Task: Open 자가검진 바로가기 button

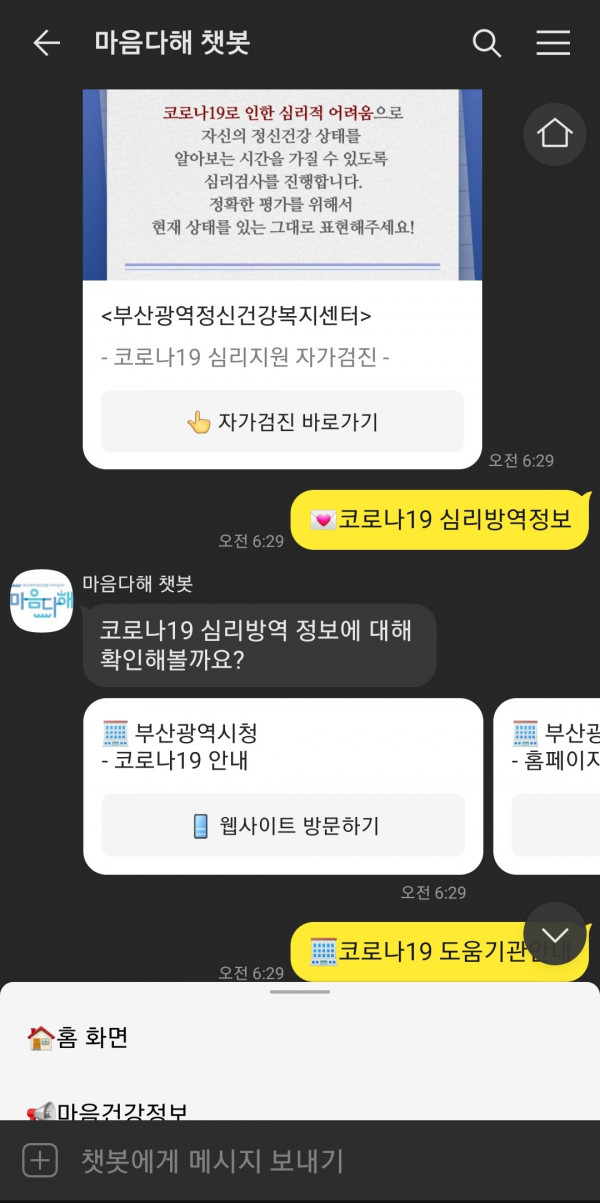Action: [x=282, y=422]
